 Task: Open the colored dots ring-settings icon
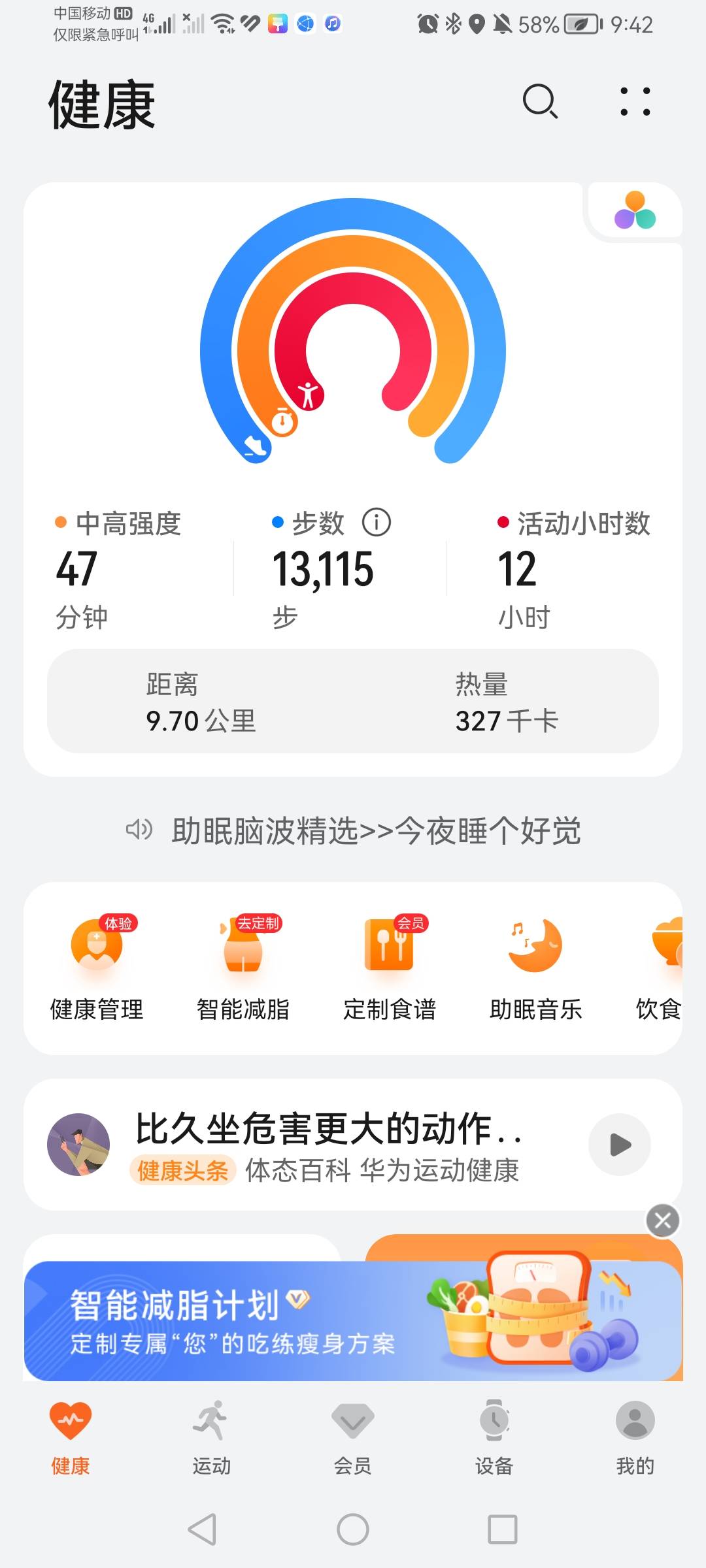click(633, 211)
